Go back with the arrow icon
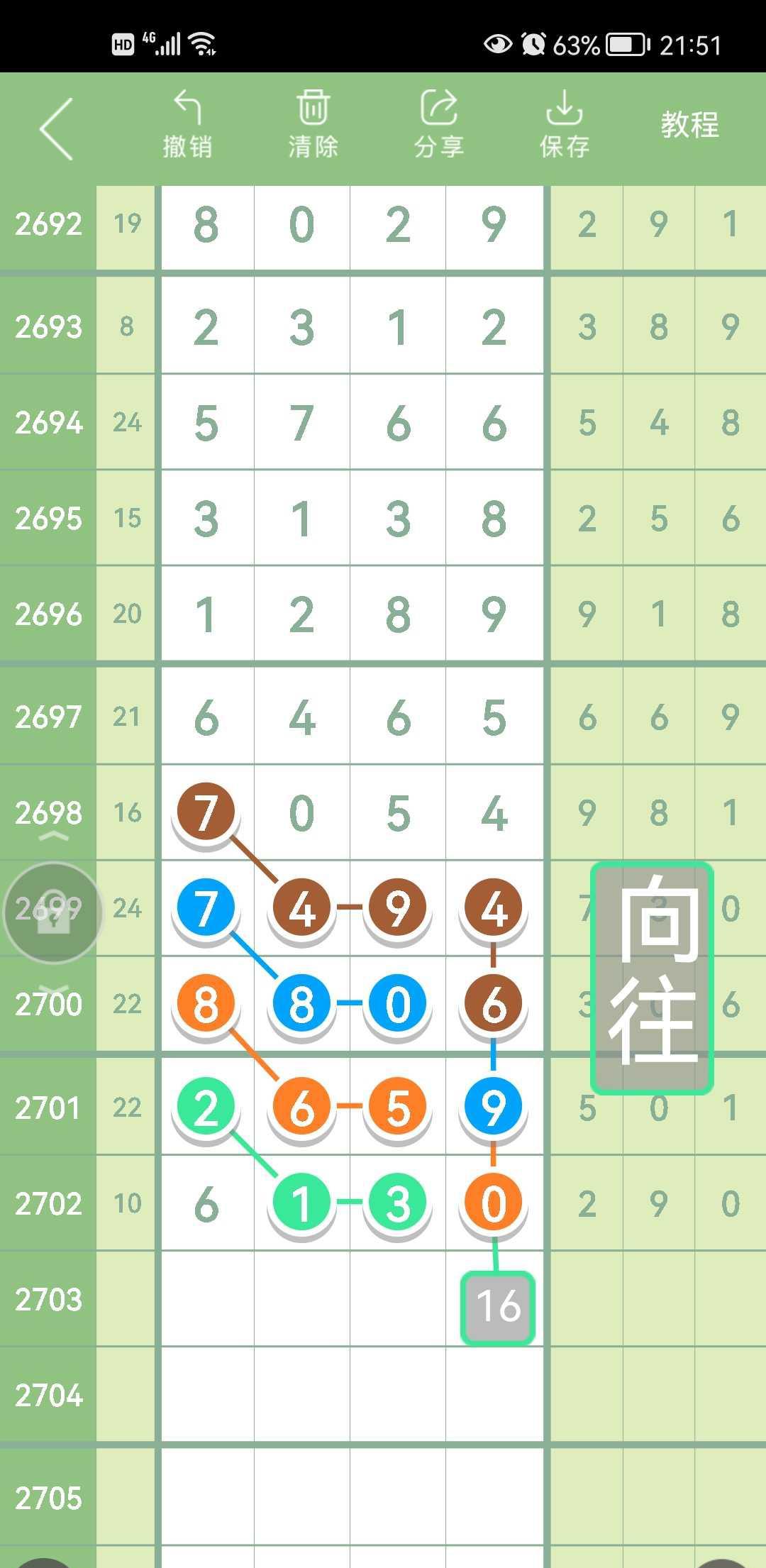This screenshot has height=1568, width=766. [57, 128]
